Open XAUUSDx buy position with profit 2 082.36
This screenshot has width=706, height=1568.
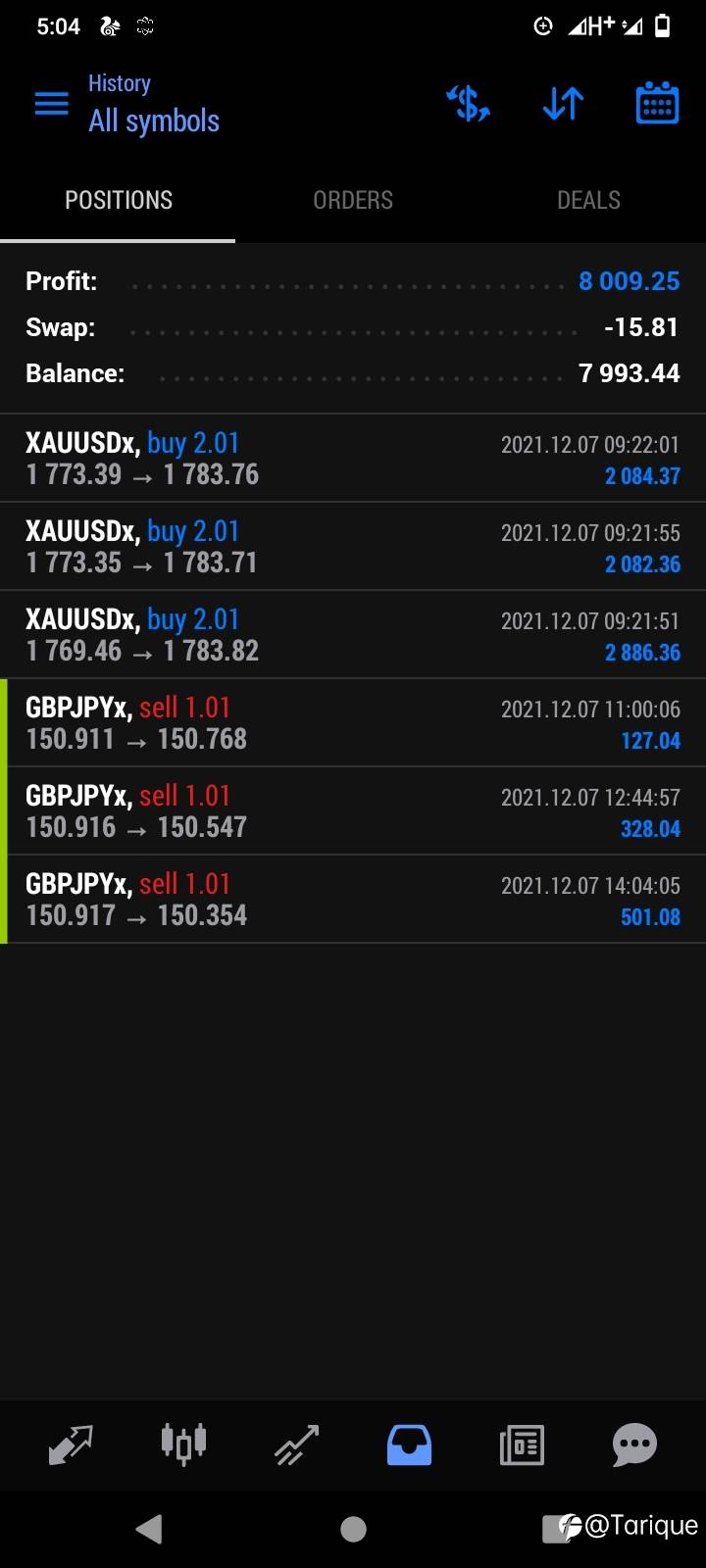(353, 547)
